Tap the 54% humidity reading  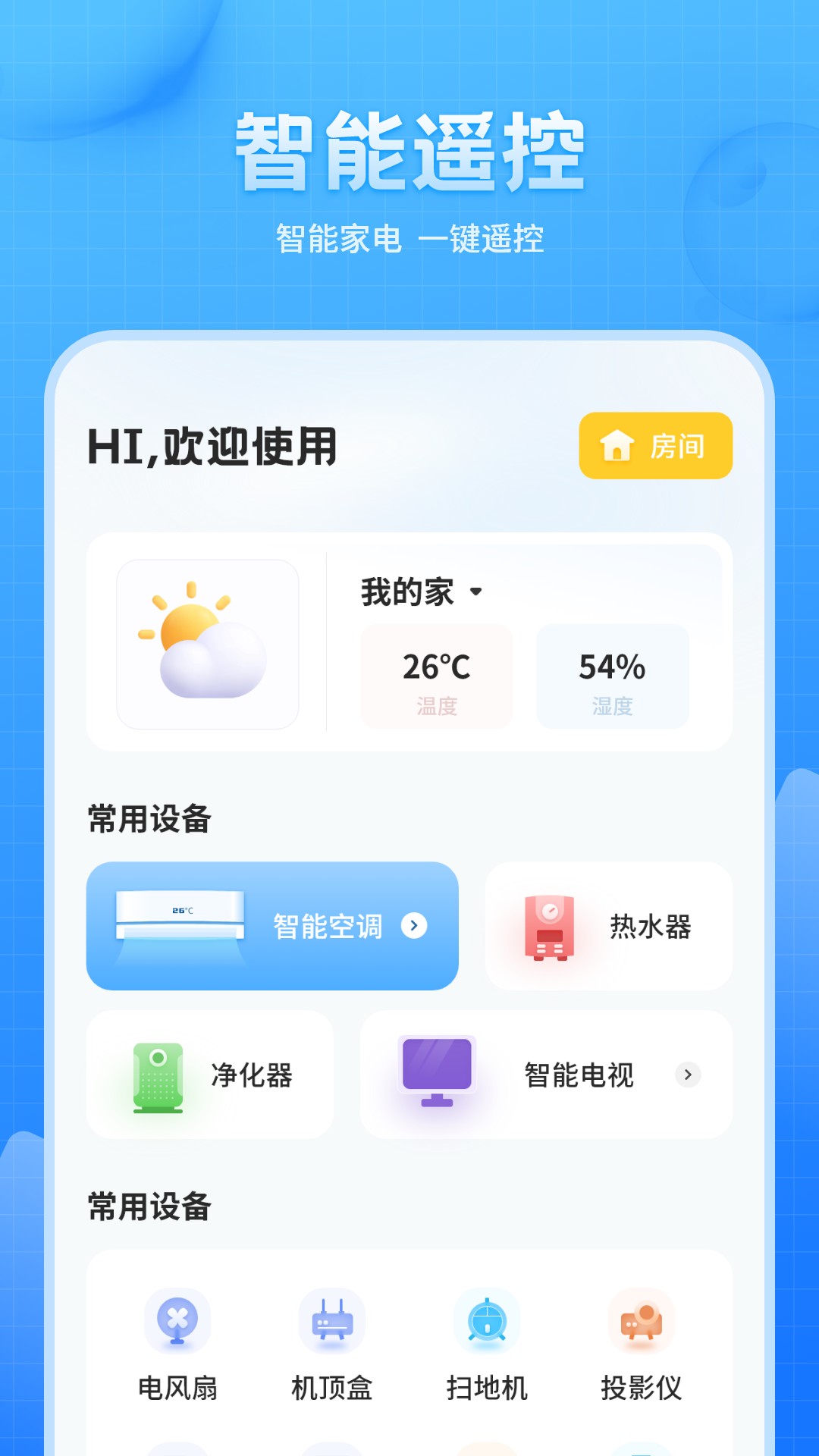coord(613,667)
